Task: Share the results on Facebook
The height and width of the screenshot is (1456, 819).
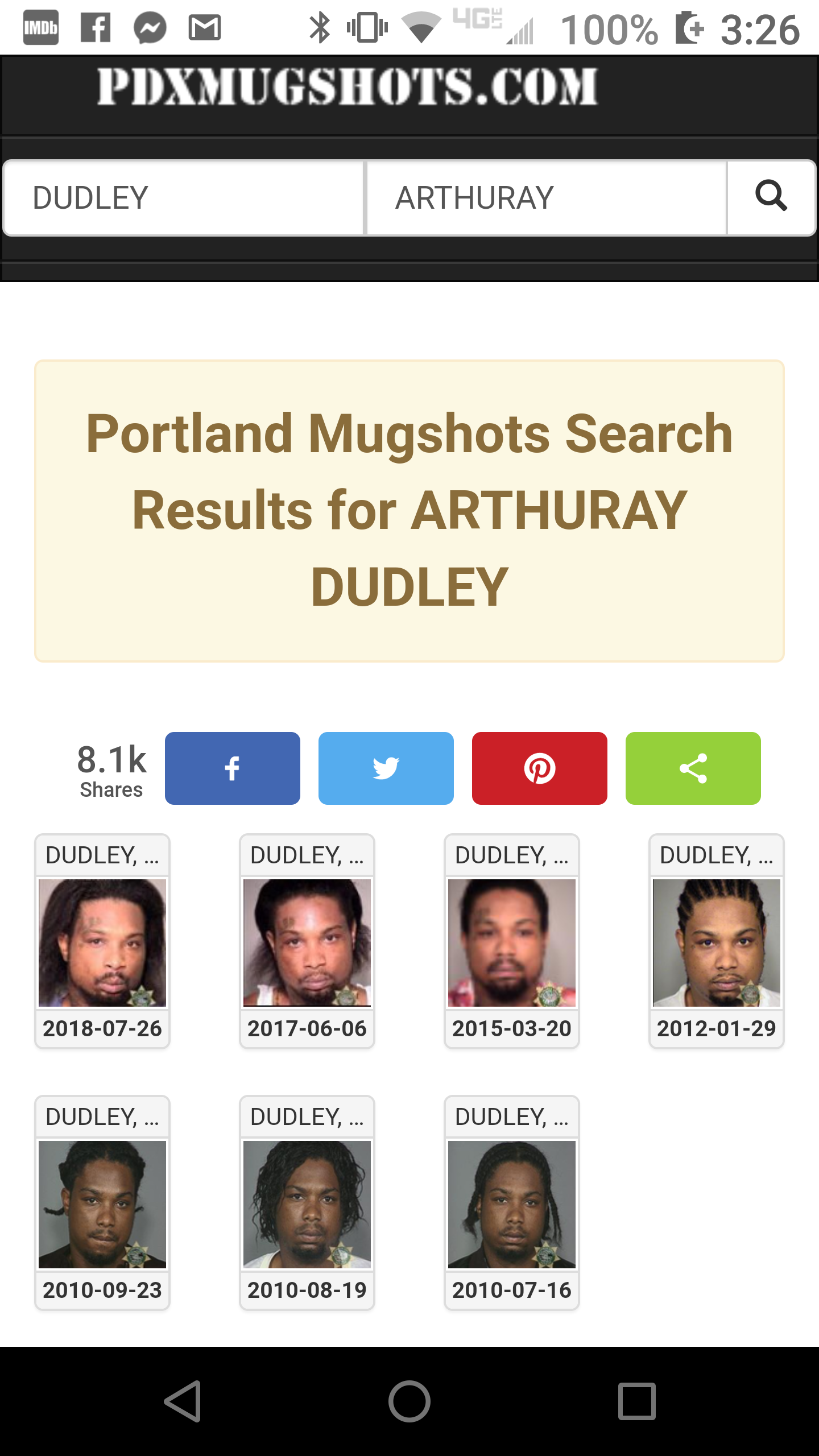Action: tap(233, 768)
